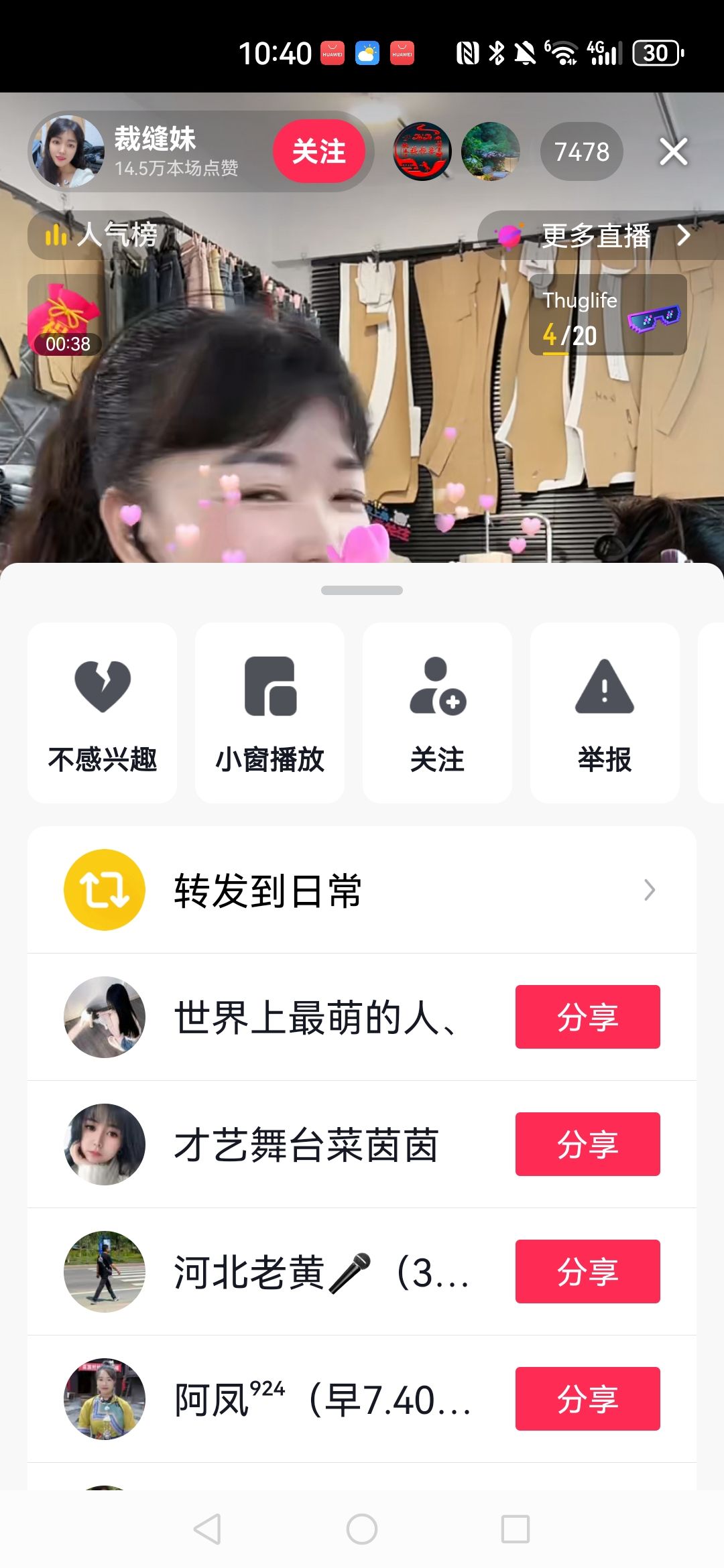Tap the red 关注 follow button at top
This screenshot has height=1568, width=724.
point(318,151)
